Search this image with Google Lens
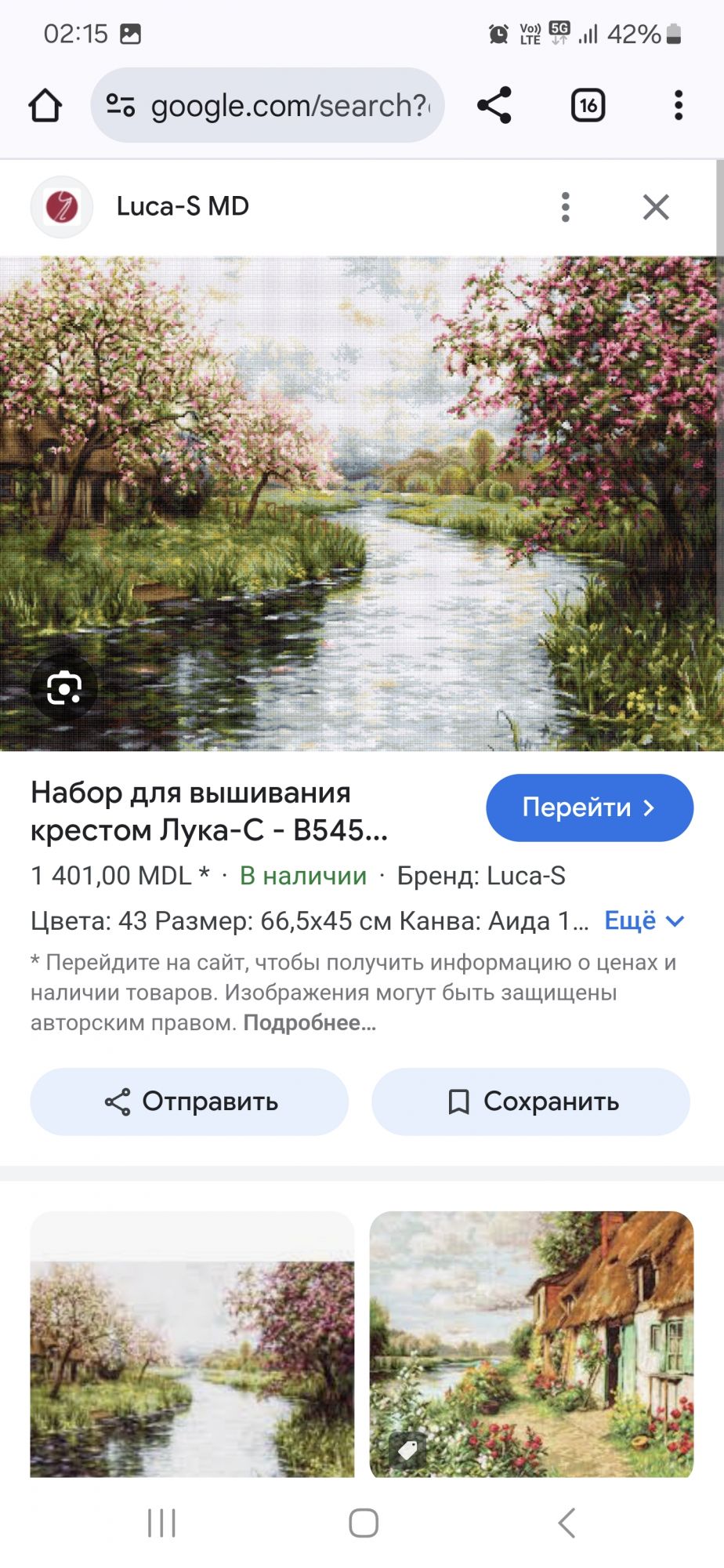The height and width of the screenshot is (1568, 724). 63,688
